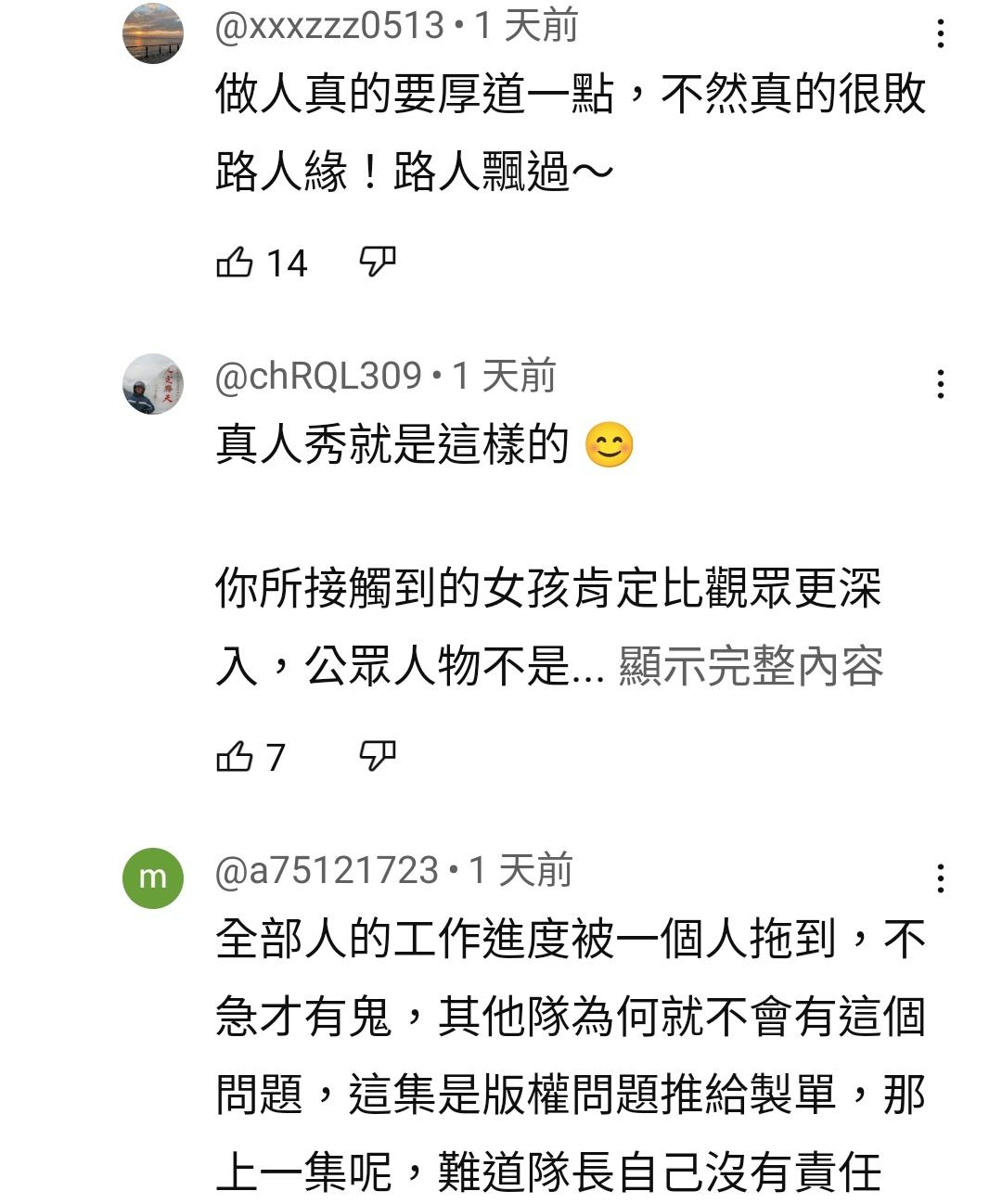The height and width of the screenshot is (1204, 1002).
Task: Open overflow menu for @chRQL309's comment
Action: coord(941,383)
